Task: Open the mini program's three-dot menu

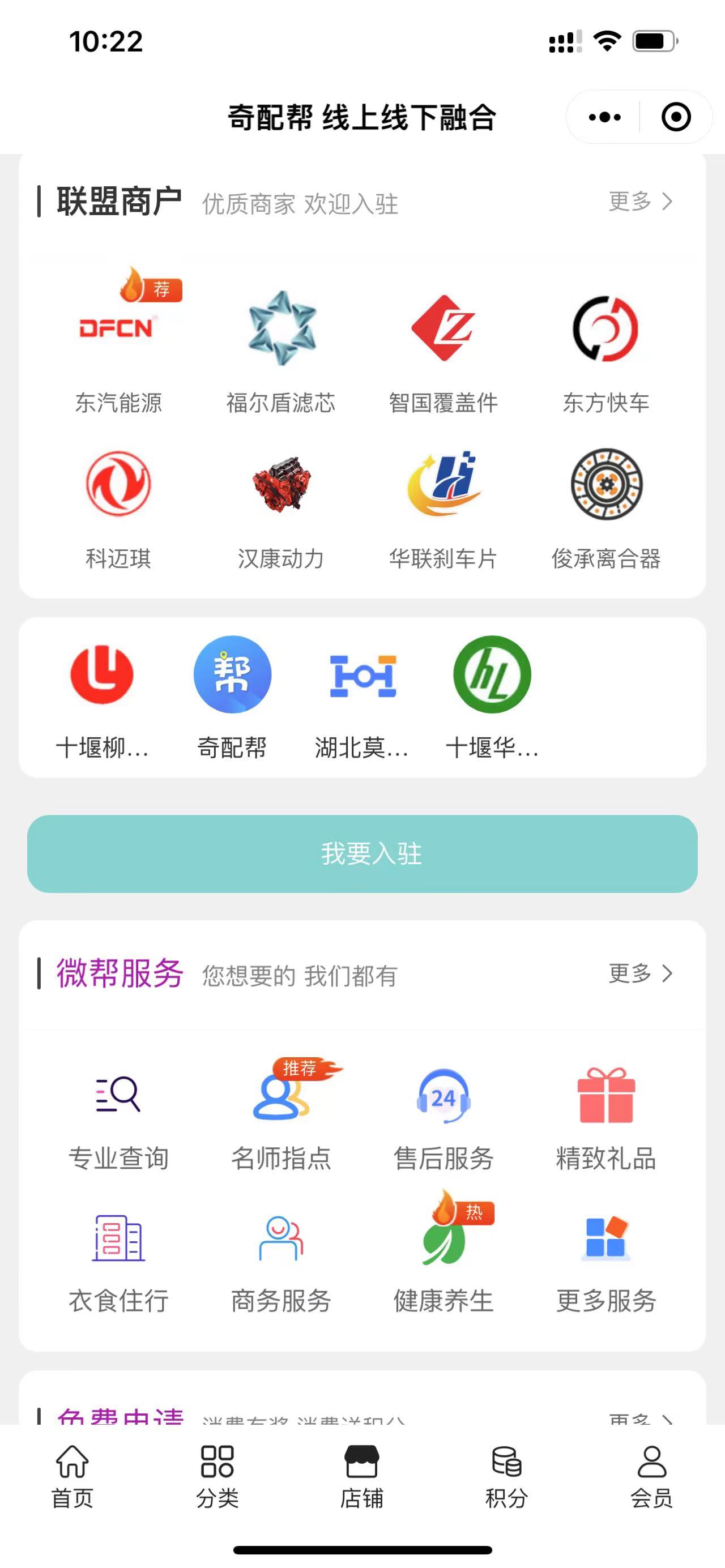Action: point(604,117)
